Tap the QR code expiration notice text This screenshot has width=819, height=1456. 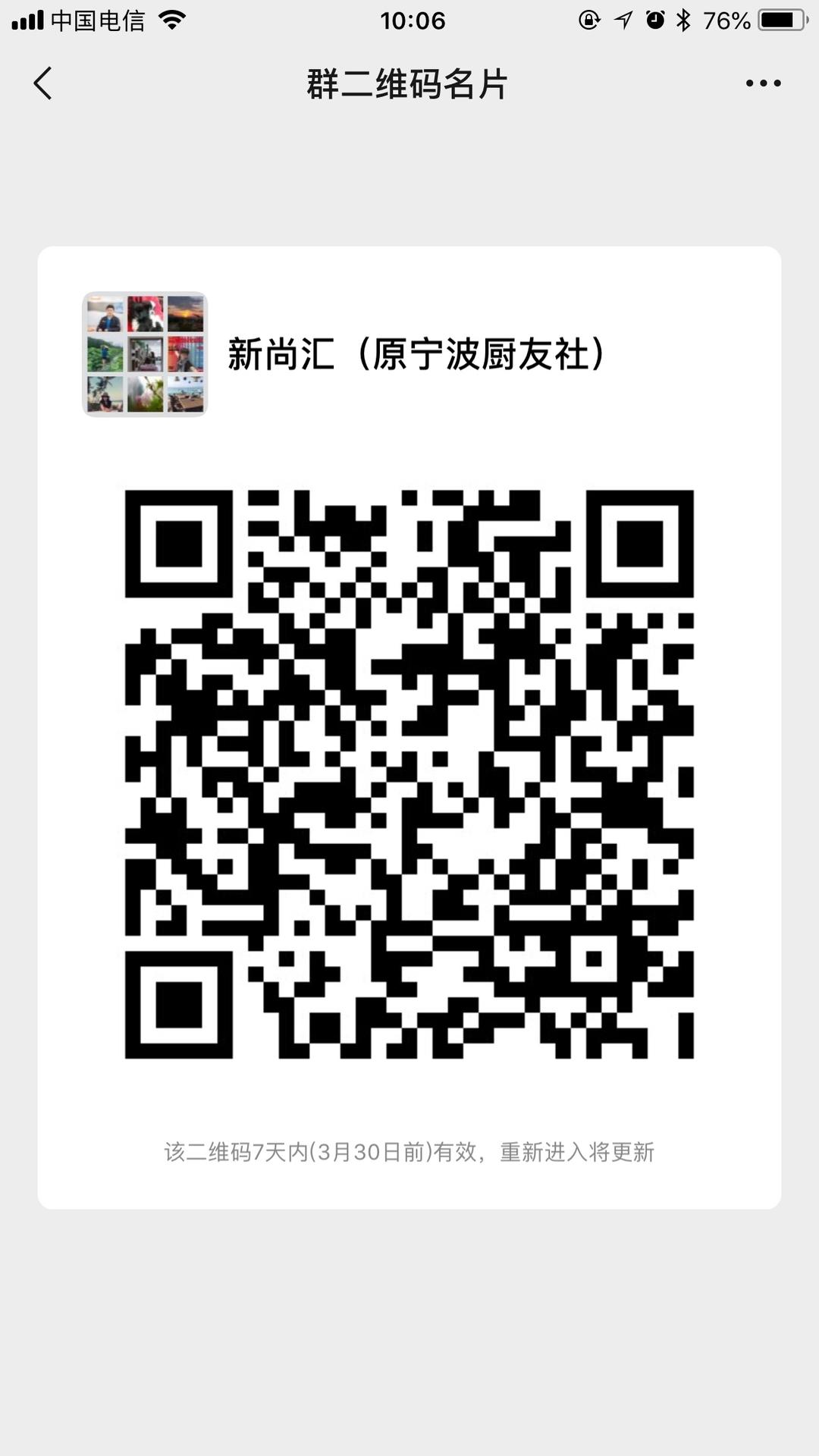(x=409, y=1151)
